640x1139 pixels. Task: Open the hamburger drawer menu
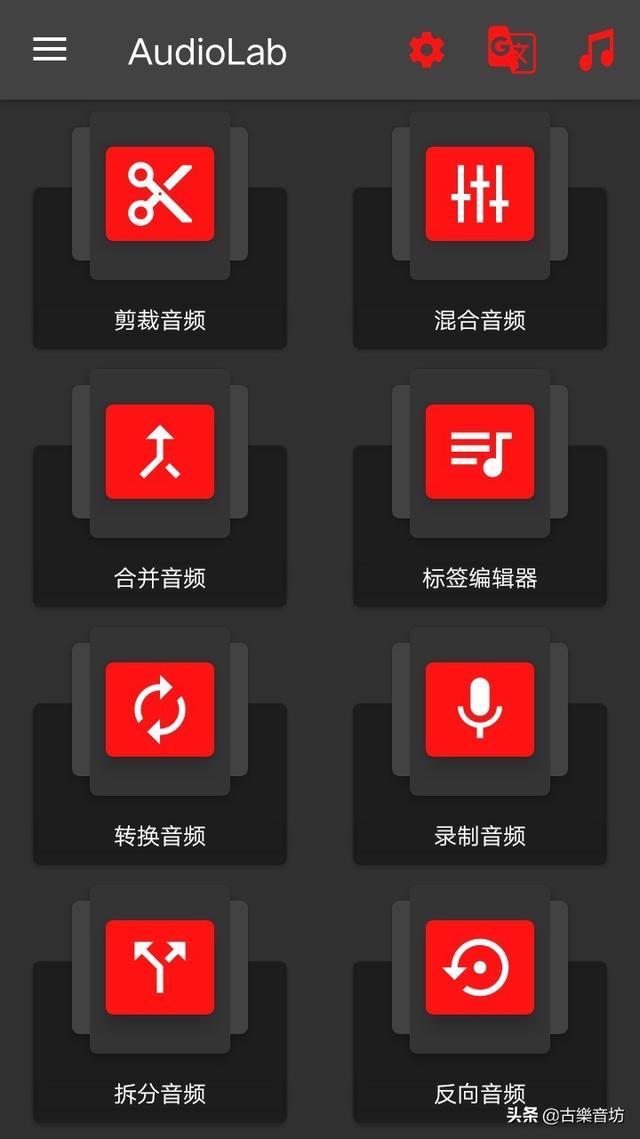click(49, 49)
